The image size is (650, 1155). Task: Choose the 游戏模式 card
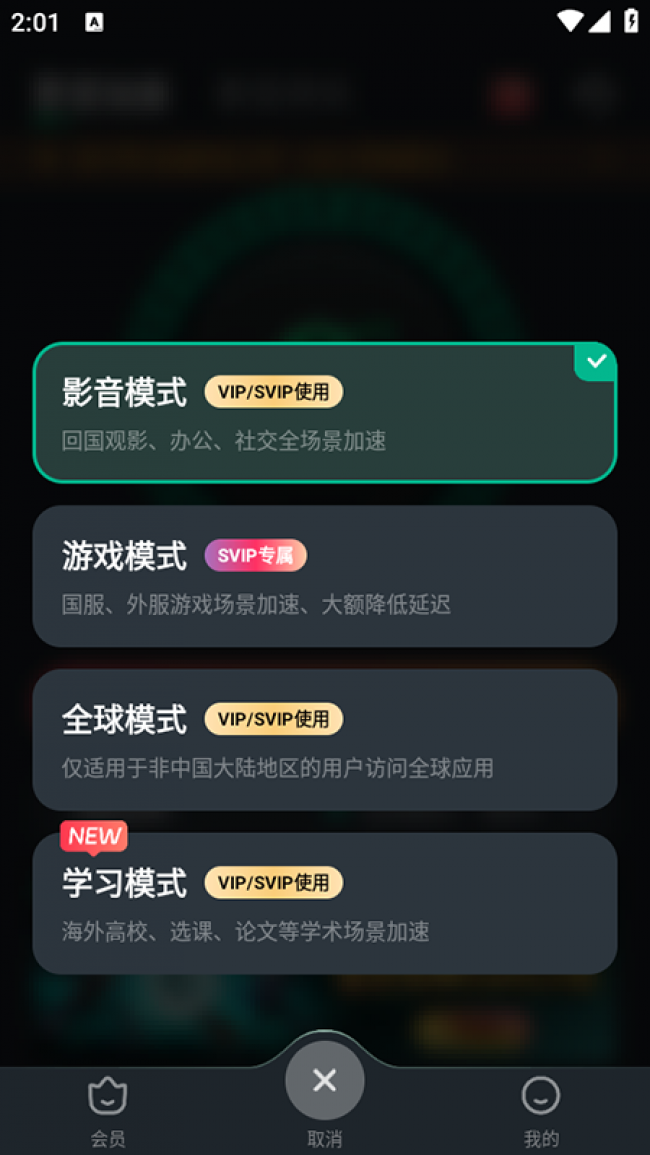pos(324,576)
